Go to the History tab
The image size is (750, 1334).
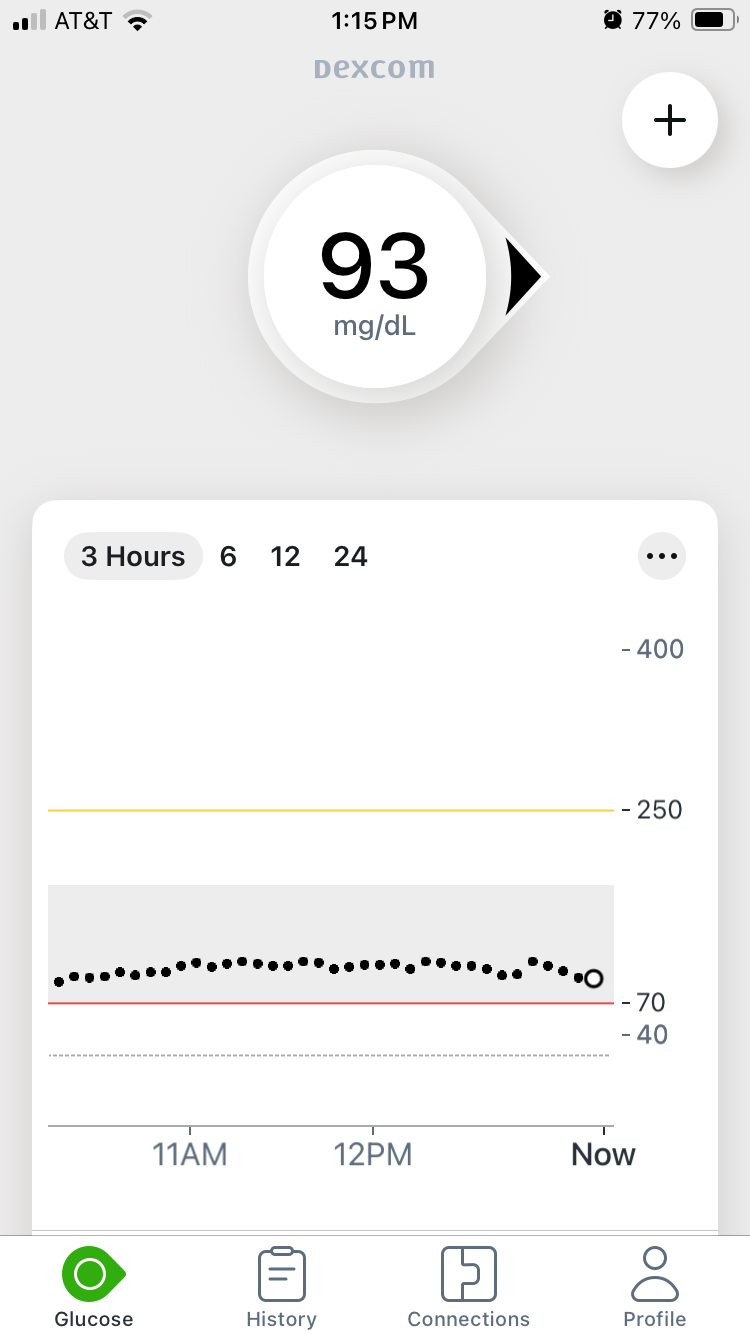[281, 1288]
